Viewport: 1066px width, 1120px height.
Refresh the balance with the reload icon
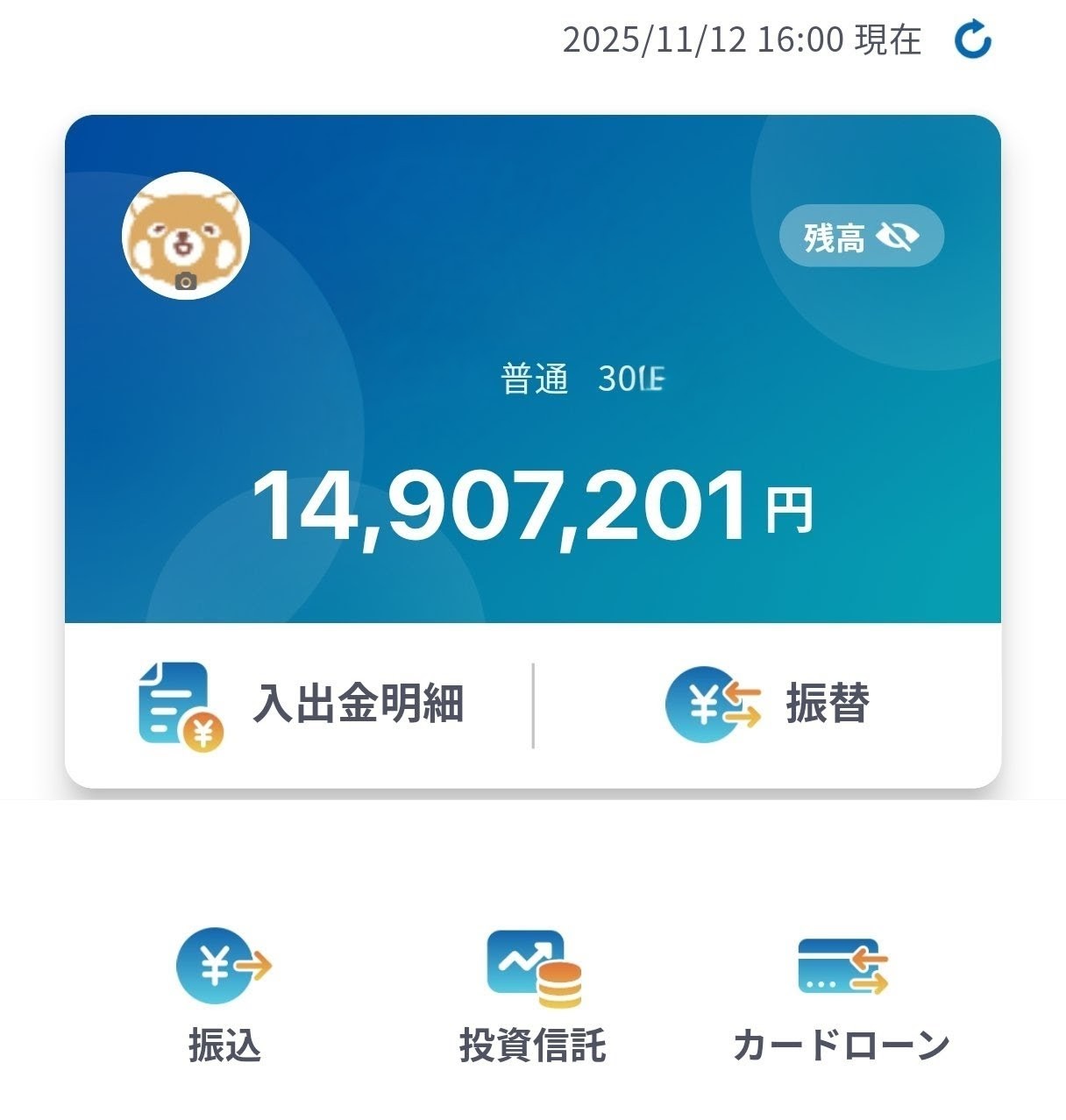(972, 41)
